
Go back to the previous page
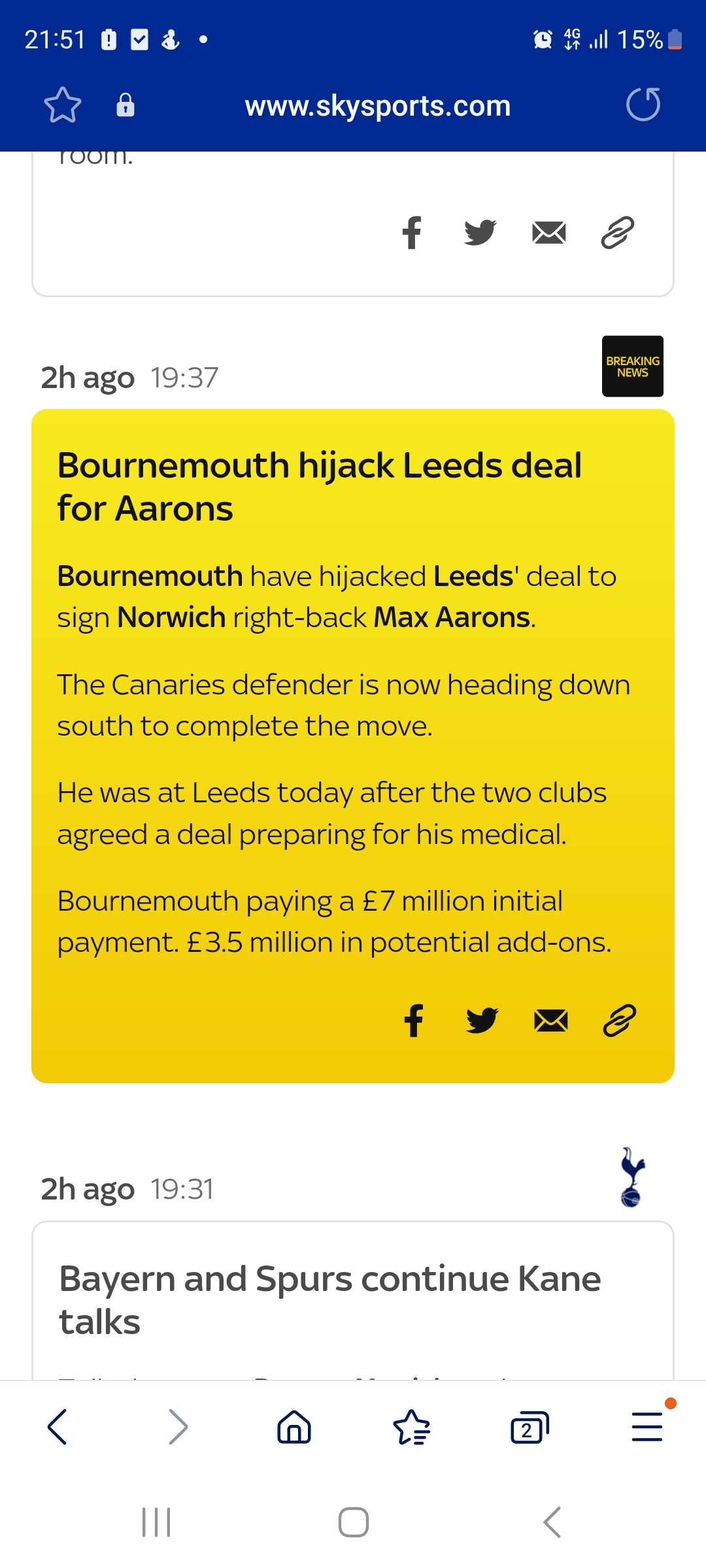pyautogui.click(x=58, y=1427)
